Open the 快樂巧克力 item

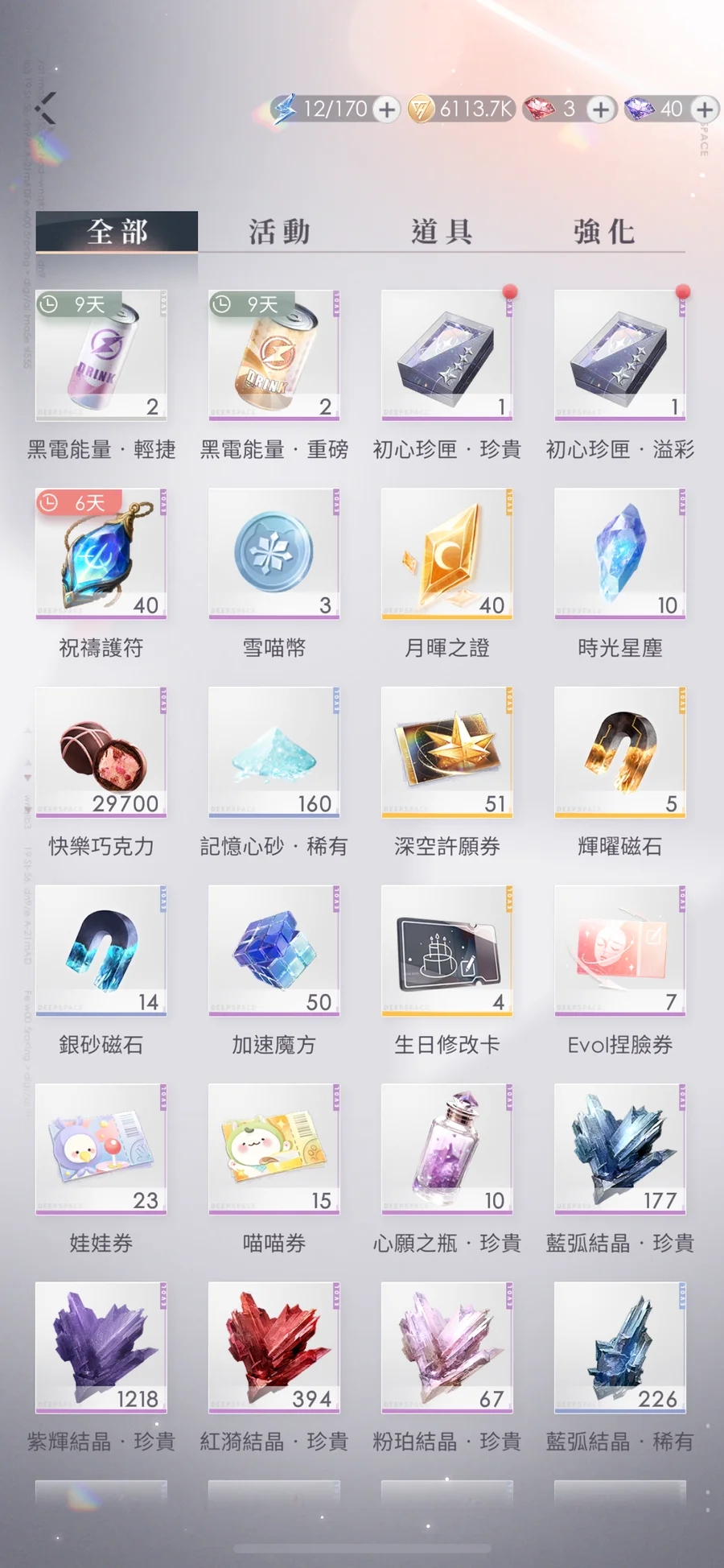(x=101, y=752)
